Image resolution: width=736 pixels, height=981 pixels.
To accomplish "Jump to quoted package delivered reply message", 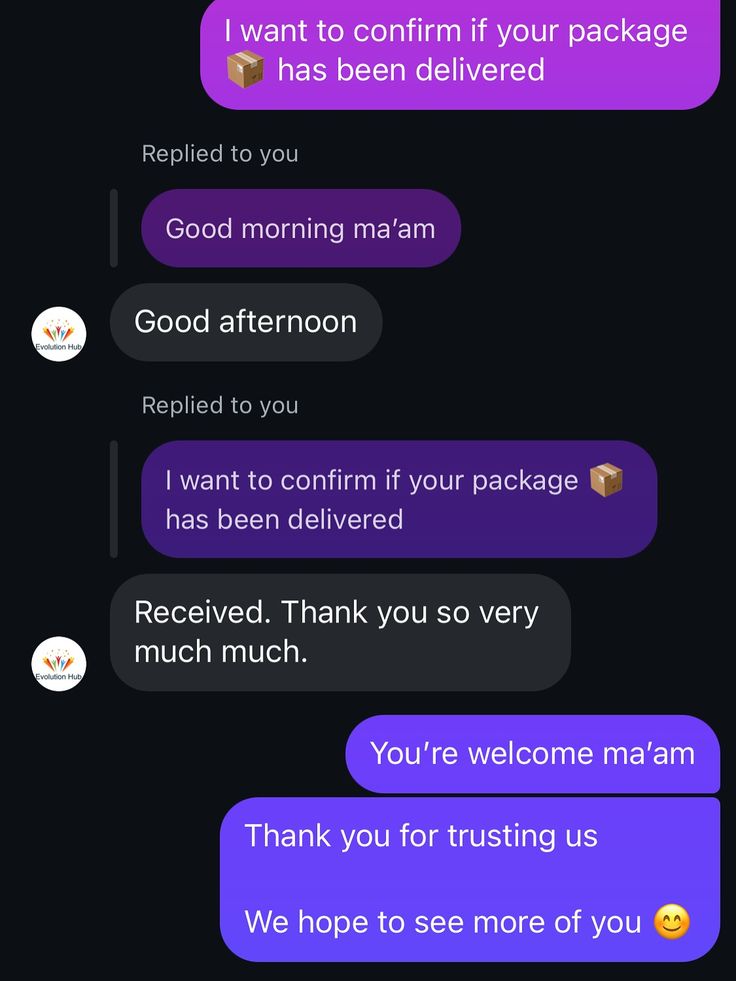I will (x=398, y=499).
